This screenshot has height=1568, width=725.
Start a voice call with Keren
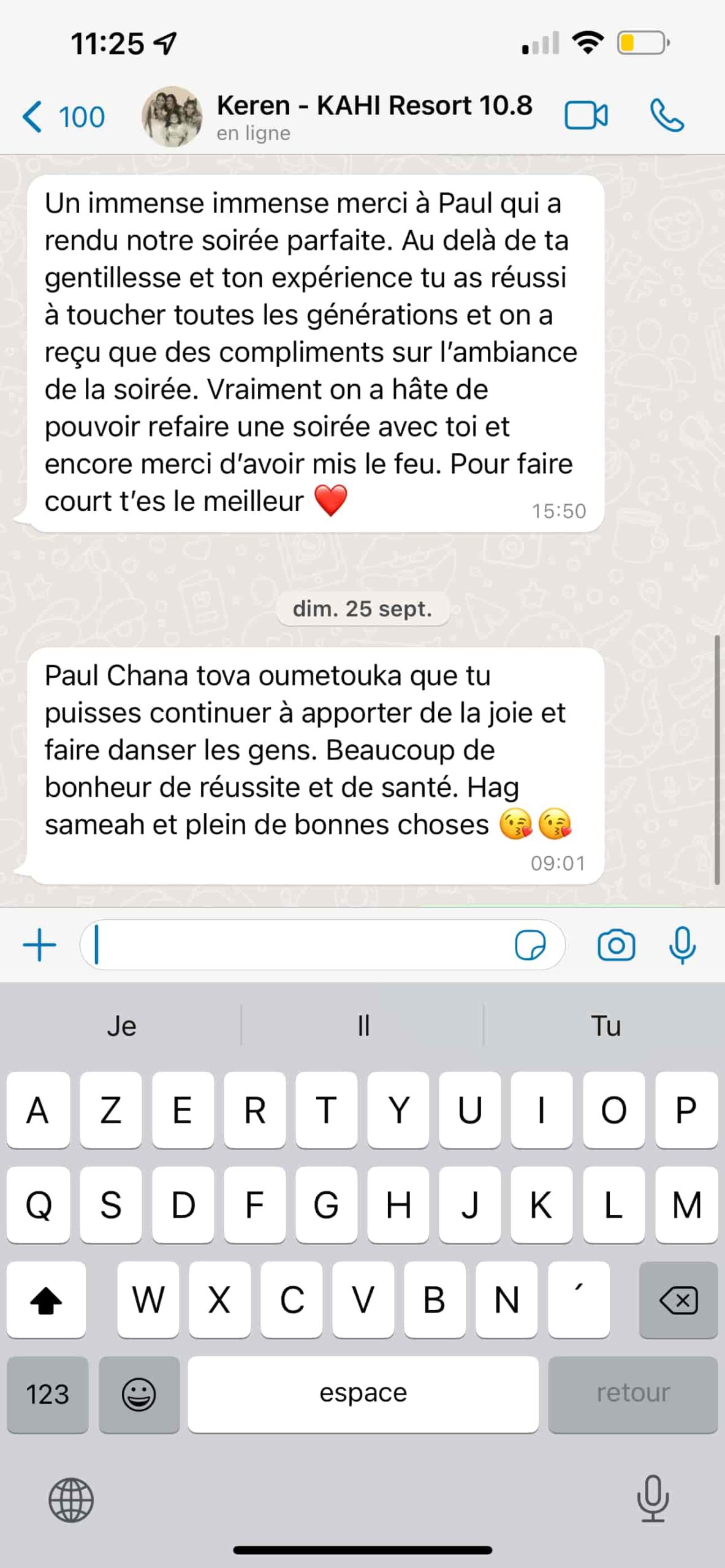click(x=667, y=115)
